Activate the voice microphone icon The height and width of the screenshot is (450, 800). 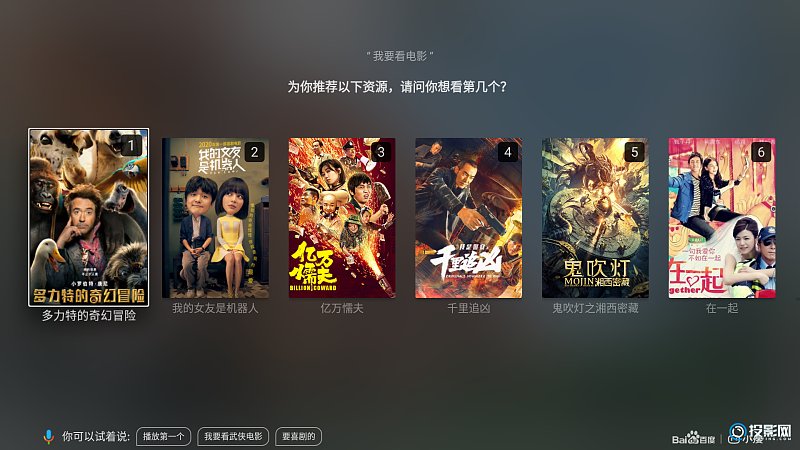(x=48, y=436)
